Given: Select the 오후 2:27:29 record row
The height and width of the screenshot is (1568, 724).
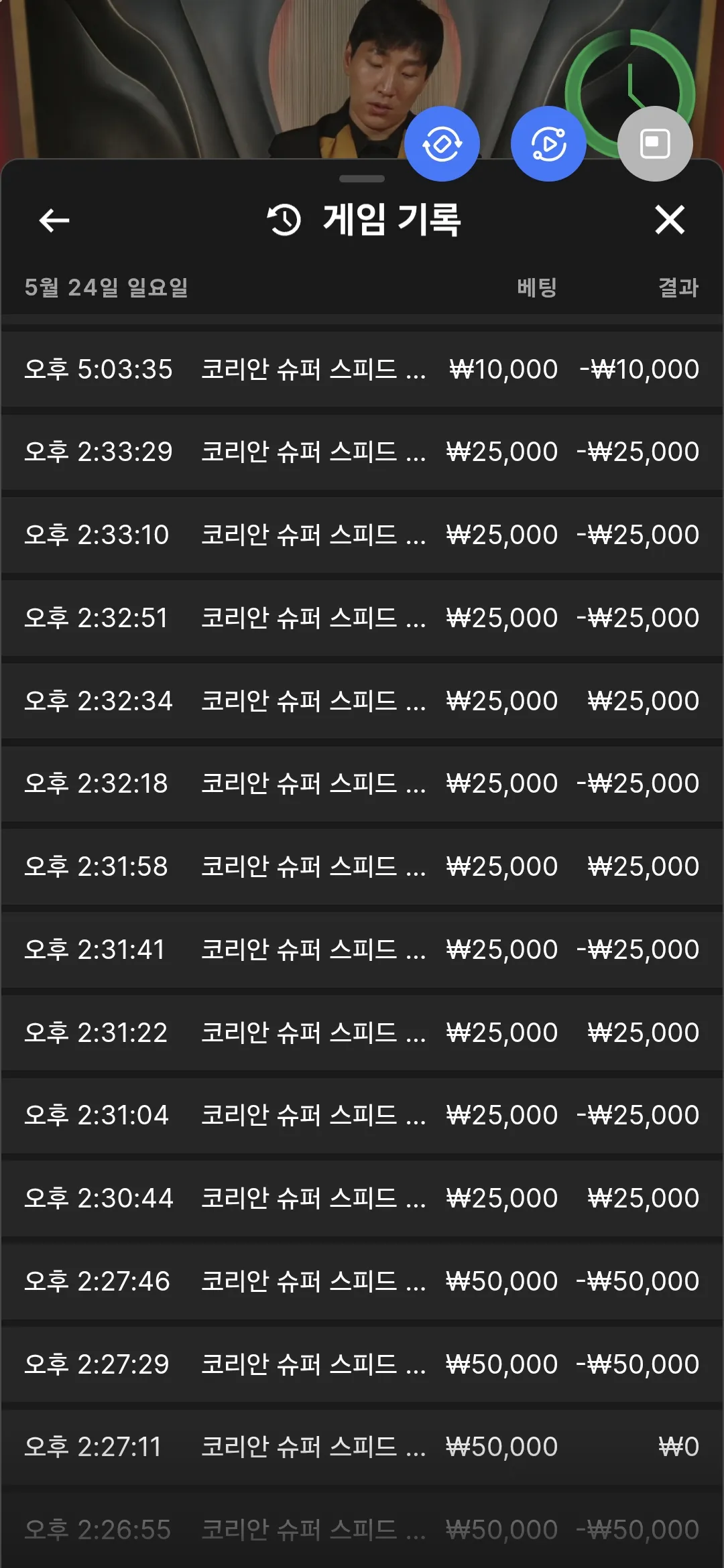Looking at the screenshot, I should (362, 1364).
